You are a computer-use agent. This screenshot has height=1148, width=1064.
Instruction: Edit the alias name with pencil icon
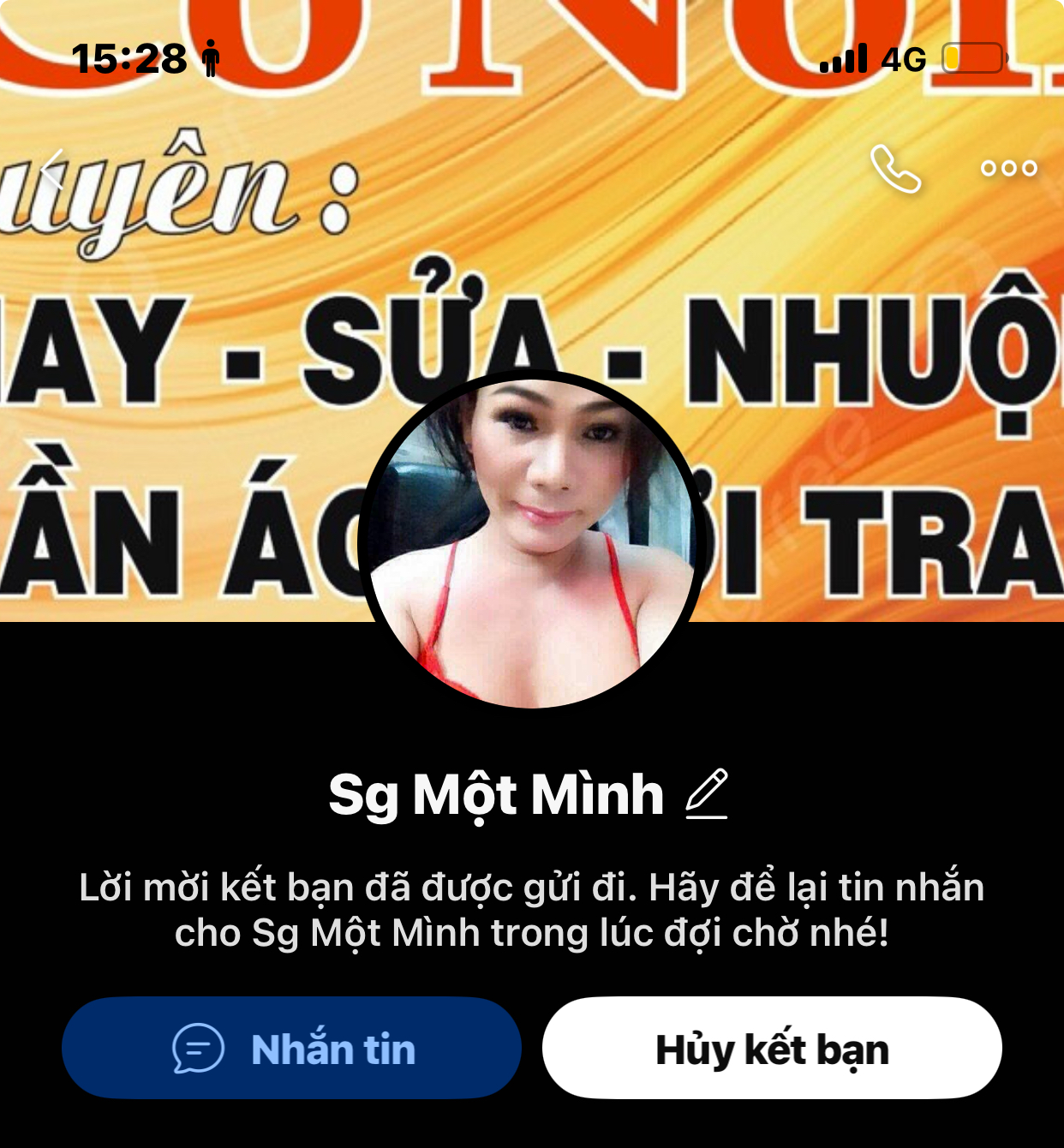coord(708,794)
